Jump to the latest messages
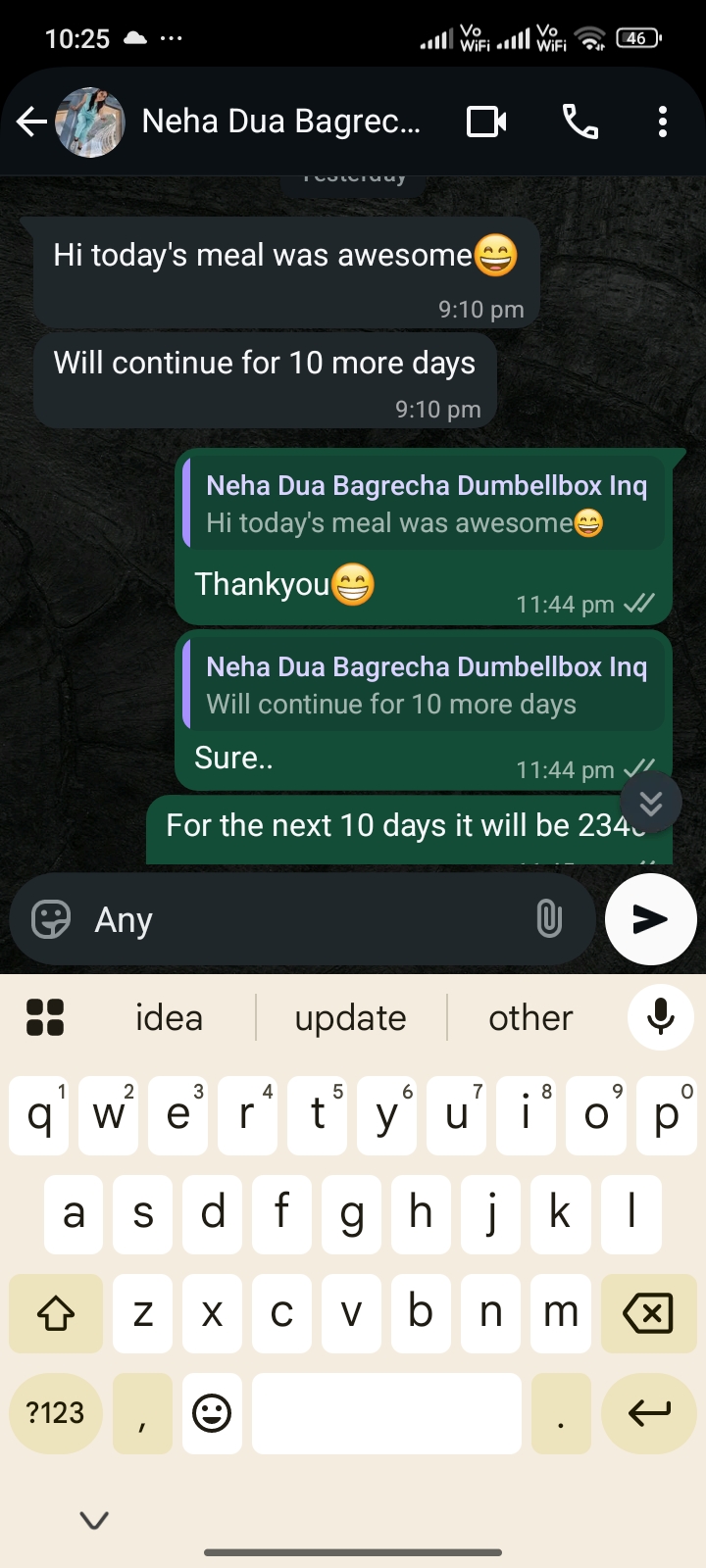Image resolution: width=706 pixels, height=1568 pixels. (x=651, y=804)
